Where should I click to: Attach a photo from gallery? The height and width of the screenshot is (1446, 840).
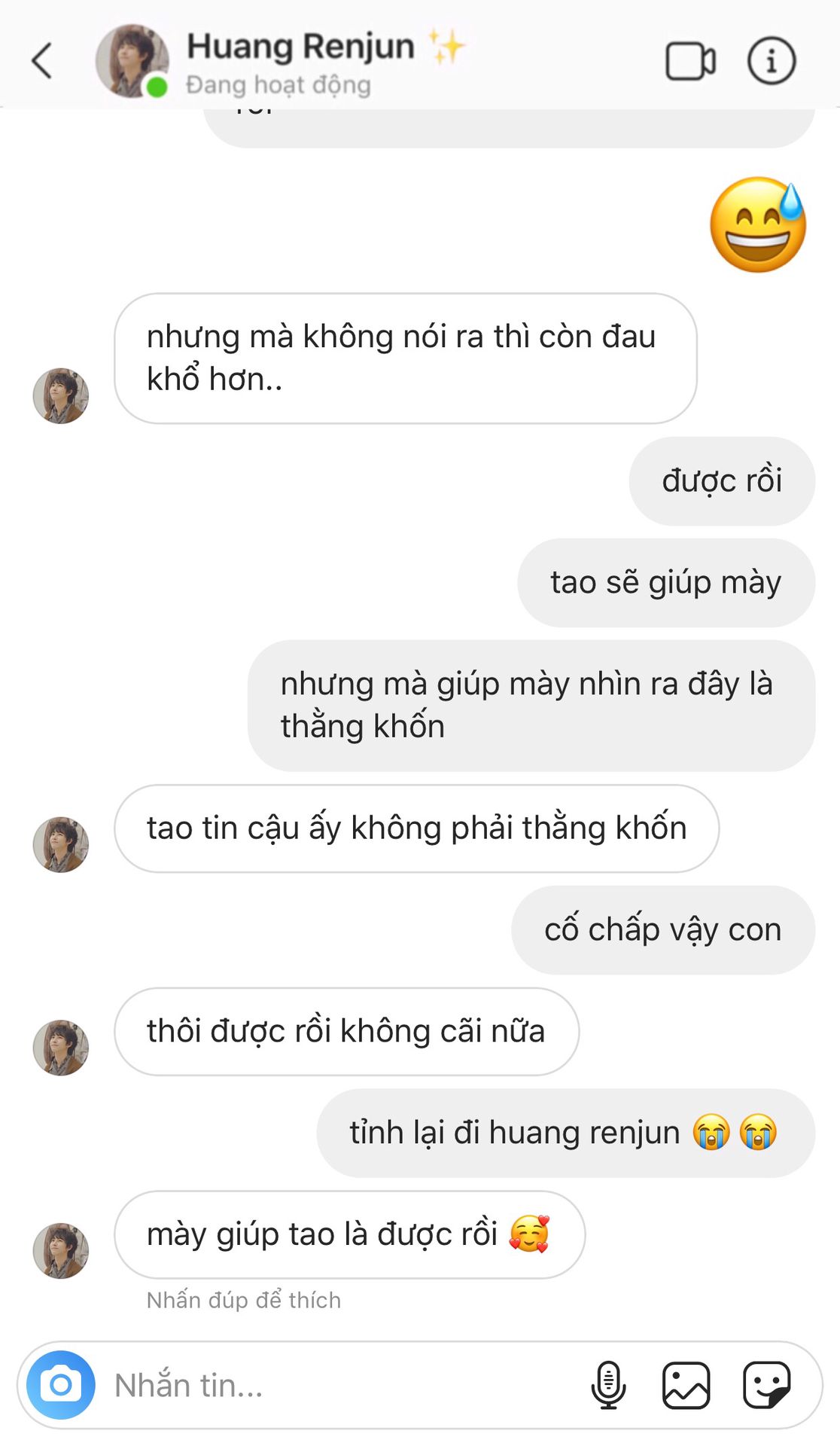pos(686,1384)
